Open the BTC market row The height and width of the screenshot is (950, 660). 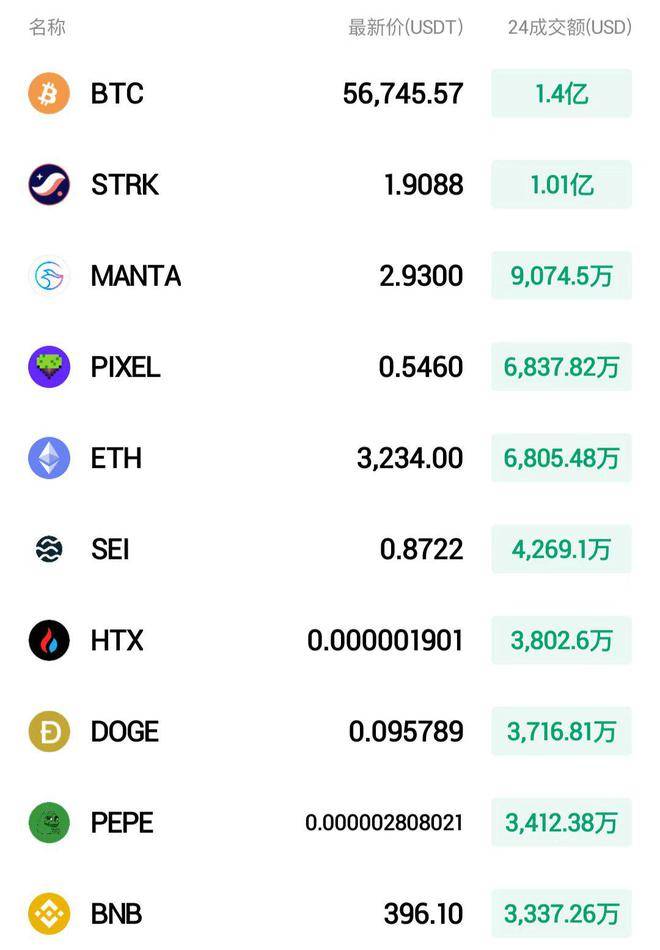tap(117, 94)
